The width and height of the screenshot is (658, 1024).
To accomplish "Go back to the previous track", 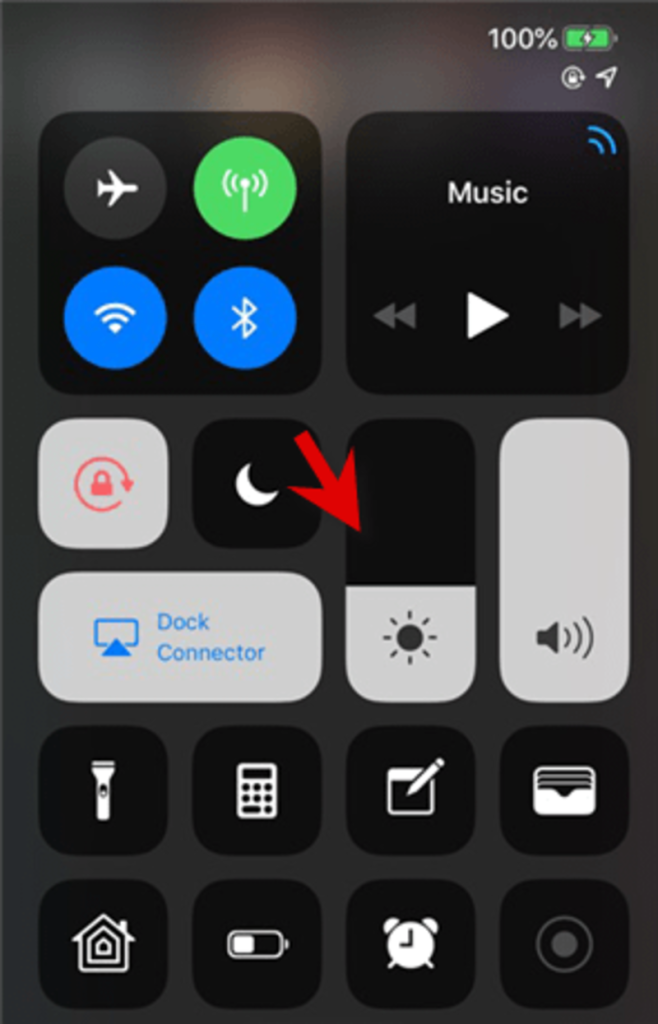I will click(395, 317).
